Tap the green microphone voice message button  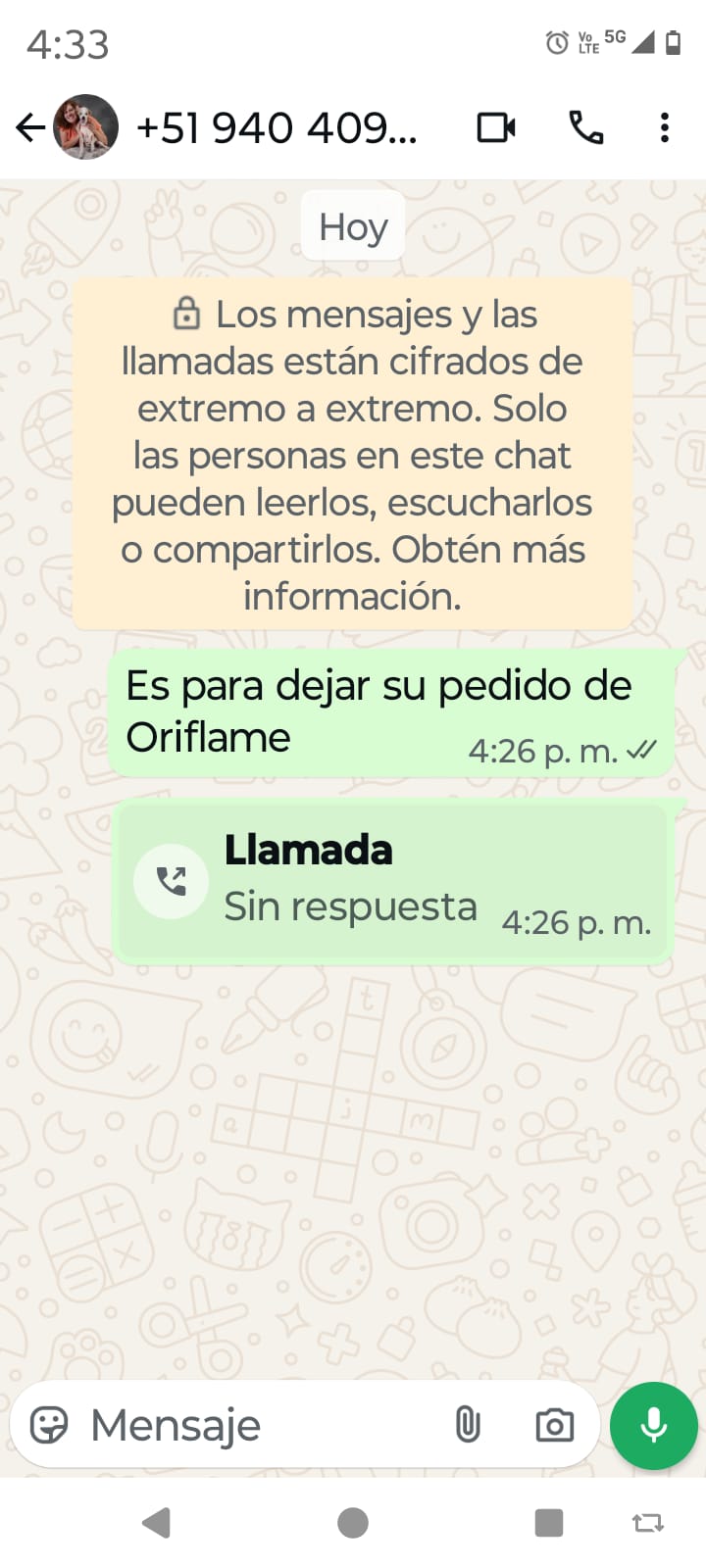[653, 1425]
